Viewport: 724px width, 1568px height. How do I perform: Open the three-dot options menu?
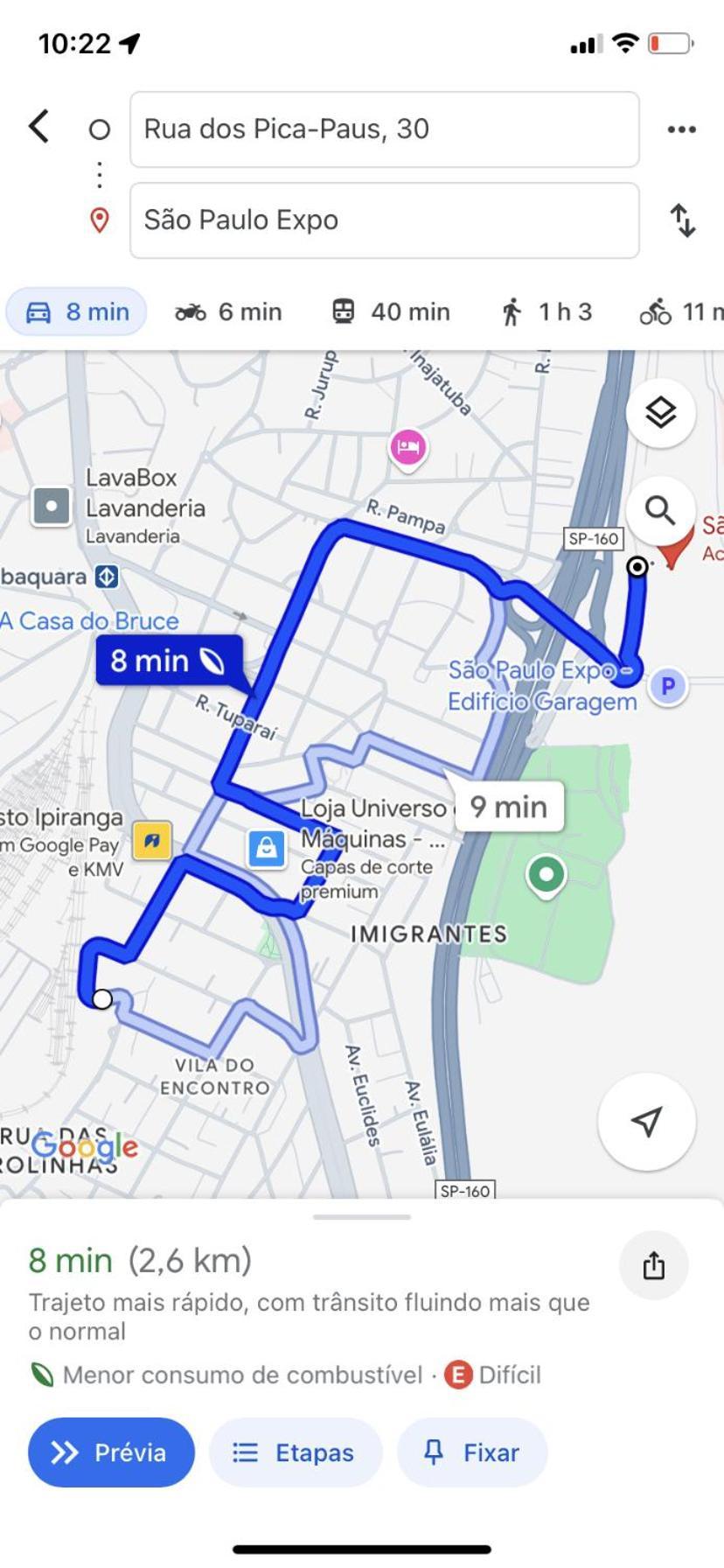[x=681, y=129]
